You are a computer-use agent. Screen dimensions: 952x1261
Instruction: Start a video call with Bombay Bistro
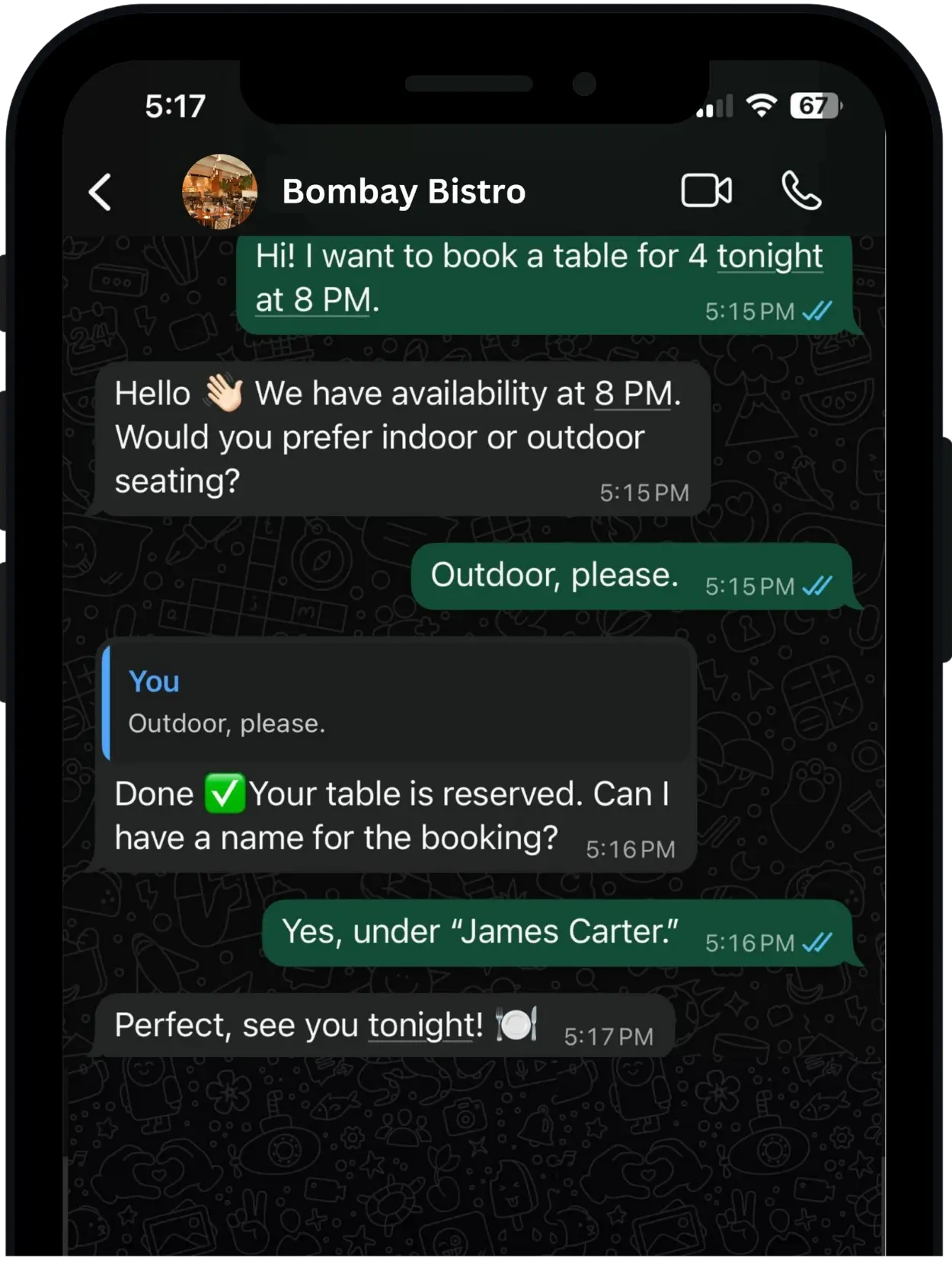pyautogui.click(x=706, y=191)
